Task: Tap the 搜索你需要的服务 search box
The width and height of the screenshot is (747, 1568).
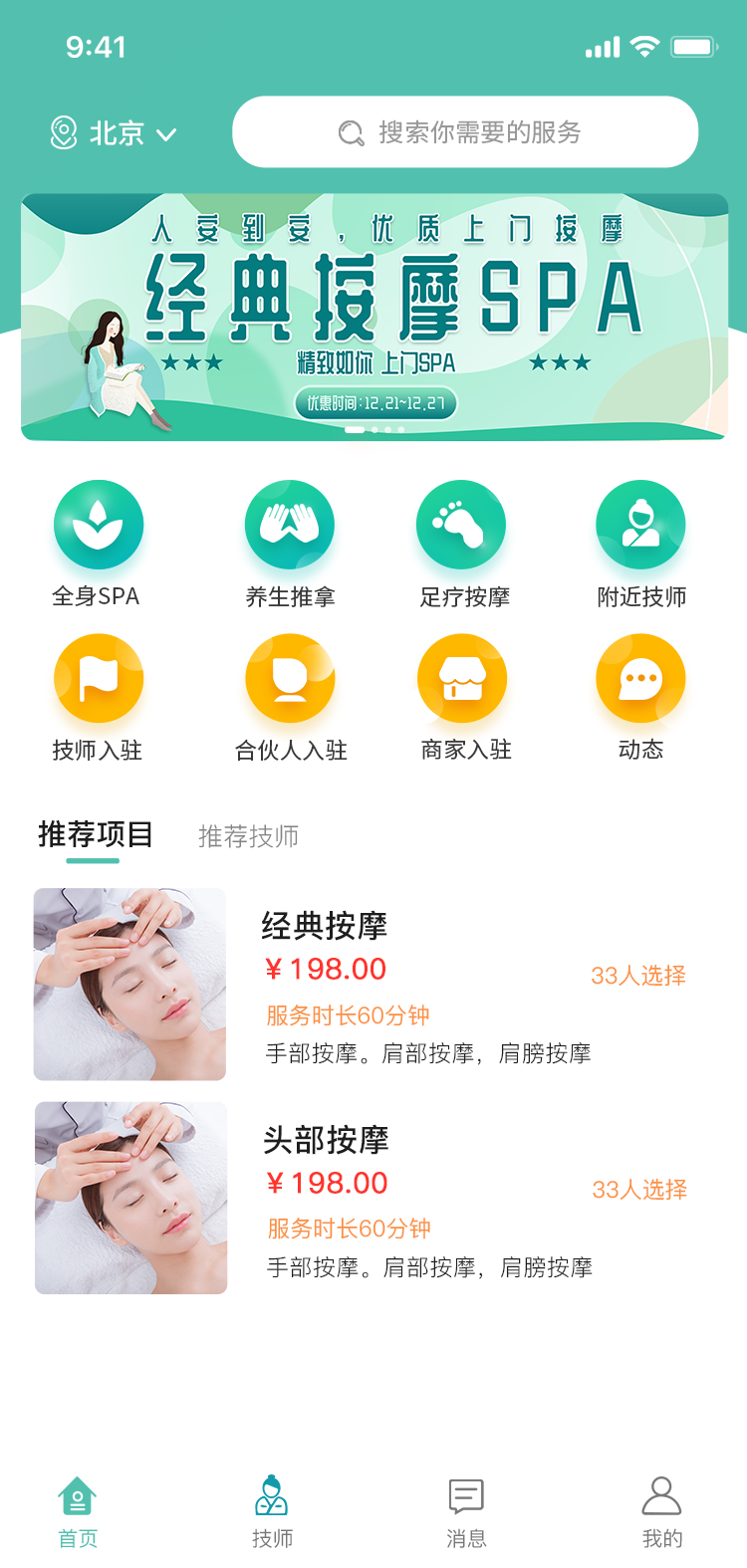Action: (465, 132)
